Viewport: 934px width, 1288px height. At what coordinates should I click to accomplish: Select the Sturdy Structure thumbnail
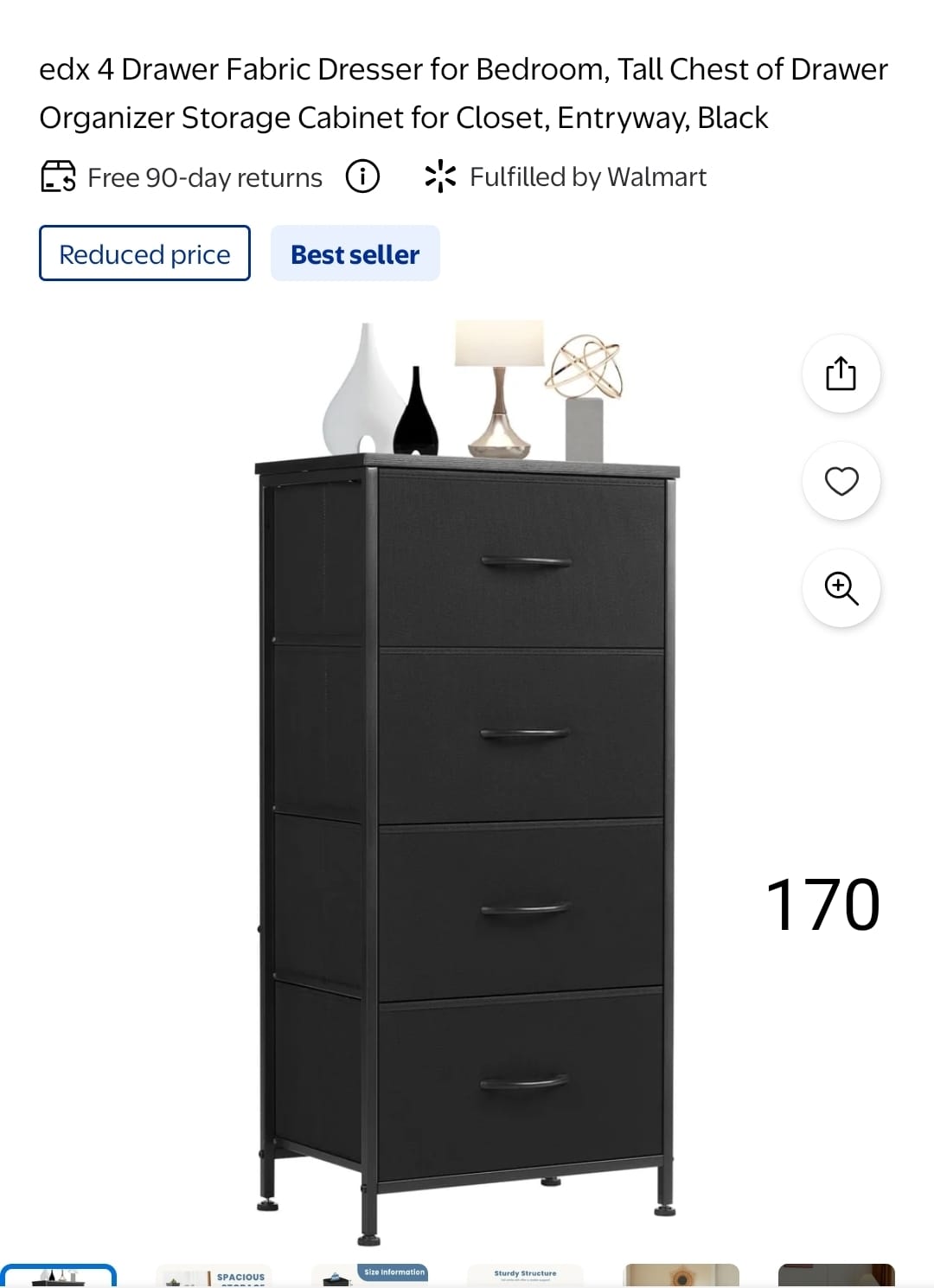tap(525, 1276)
